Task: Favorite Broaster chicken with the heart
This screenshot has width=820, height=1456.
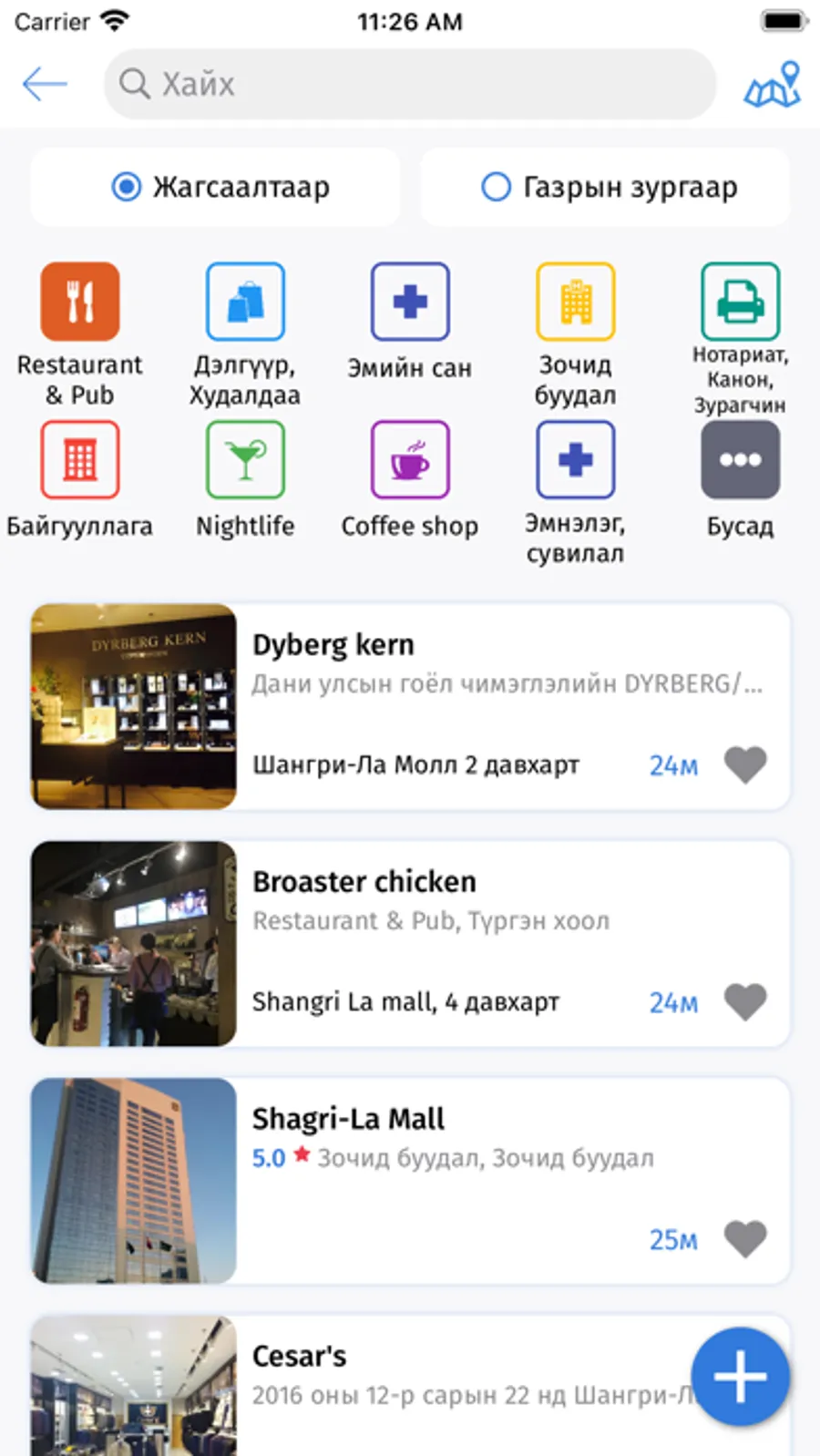Action: pyautogui.click(x=745, y=1002)
